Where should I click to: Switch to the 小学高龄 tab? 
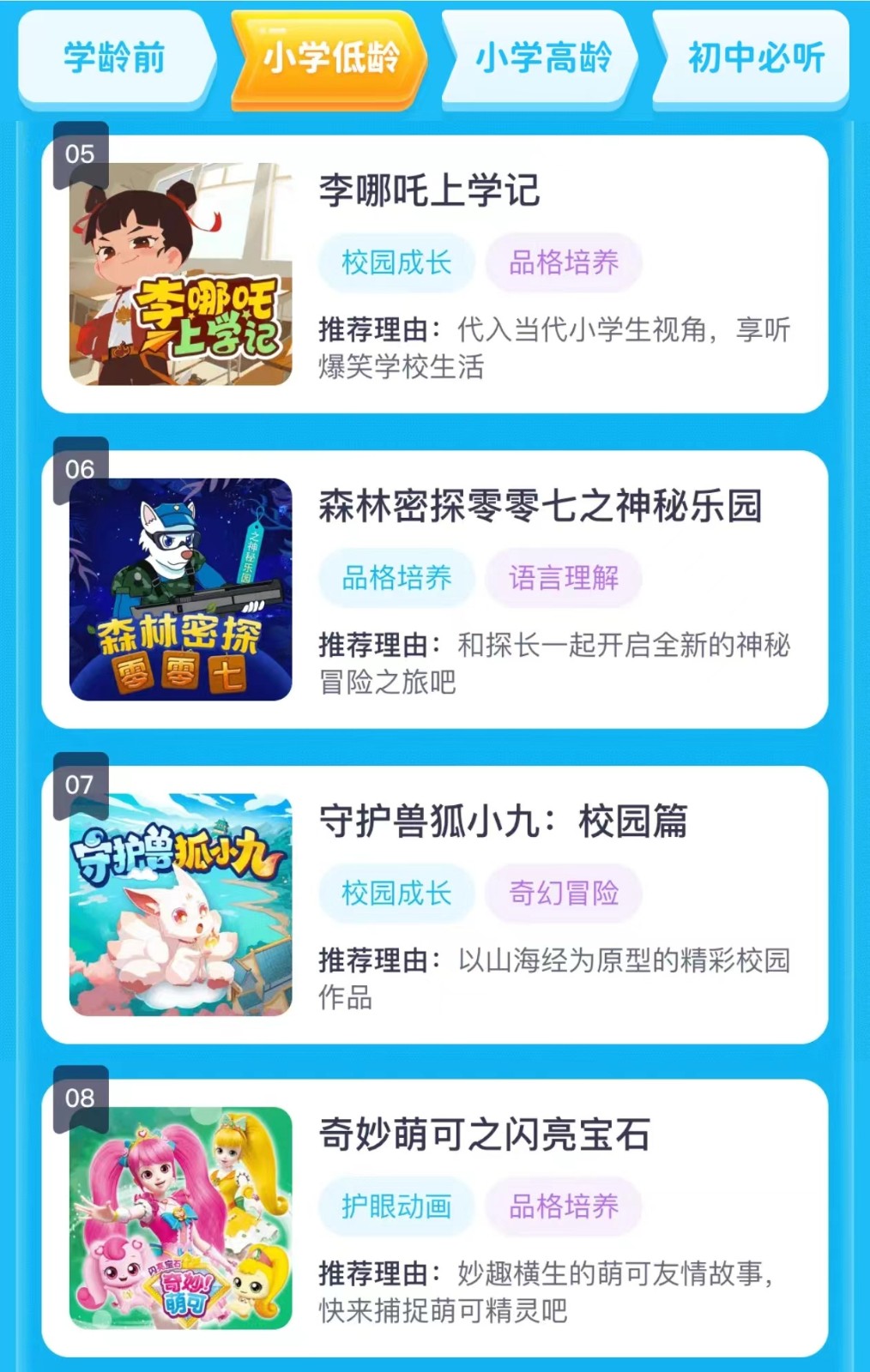542,58
